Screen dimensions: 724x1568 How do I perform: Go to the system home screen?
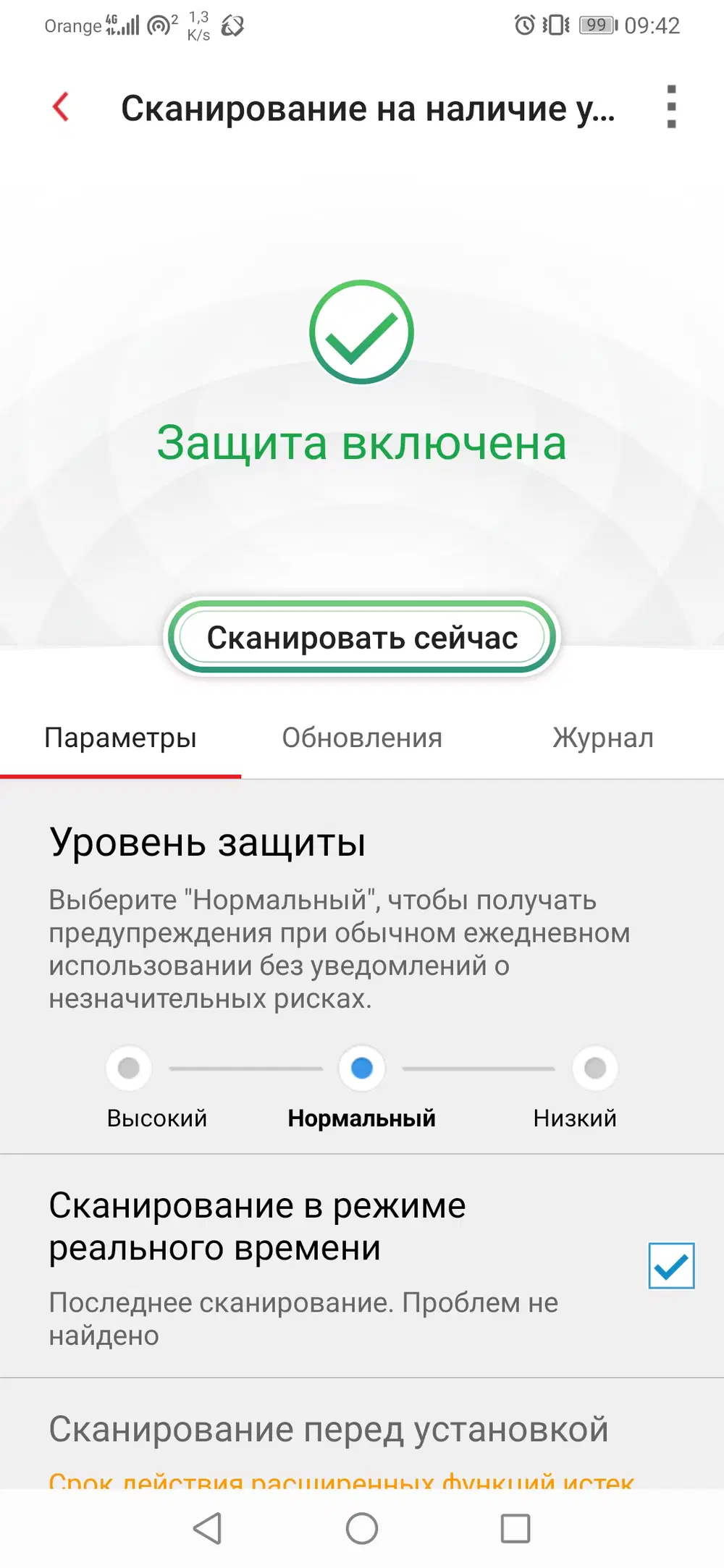[362, 1529]
